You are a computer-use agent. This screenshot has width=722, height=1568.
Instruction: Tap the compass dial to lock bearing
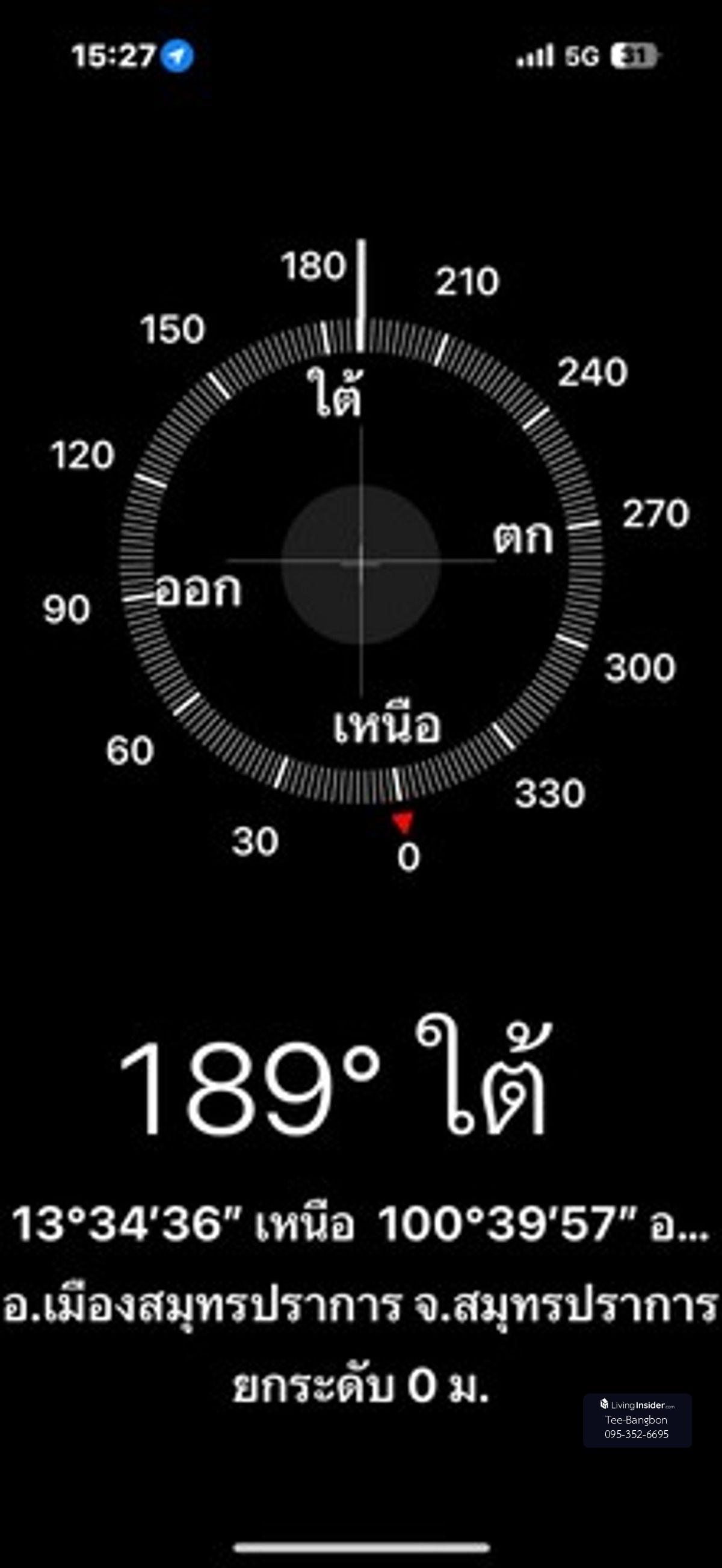click(361, 563)
